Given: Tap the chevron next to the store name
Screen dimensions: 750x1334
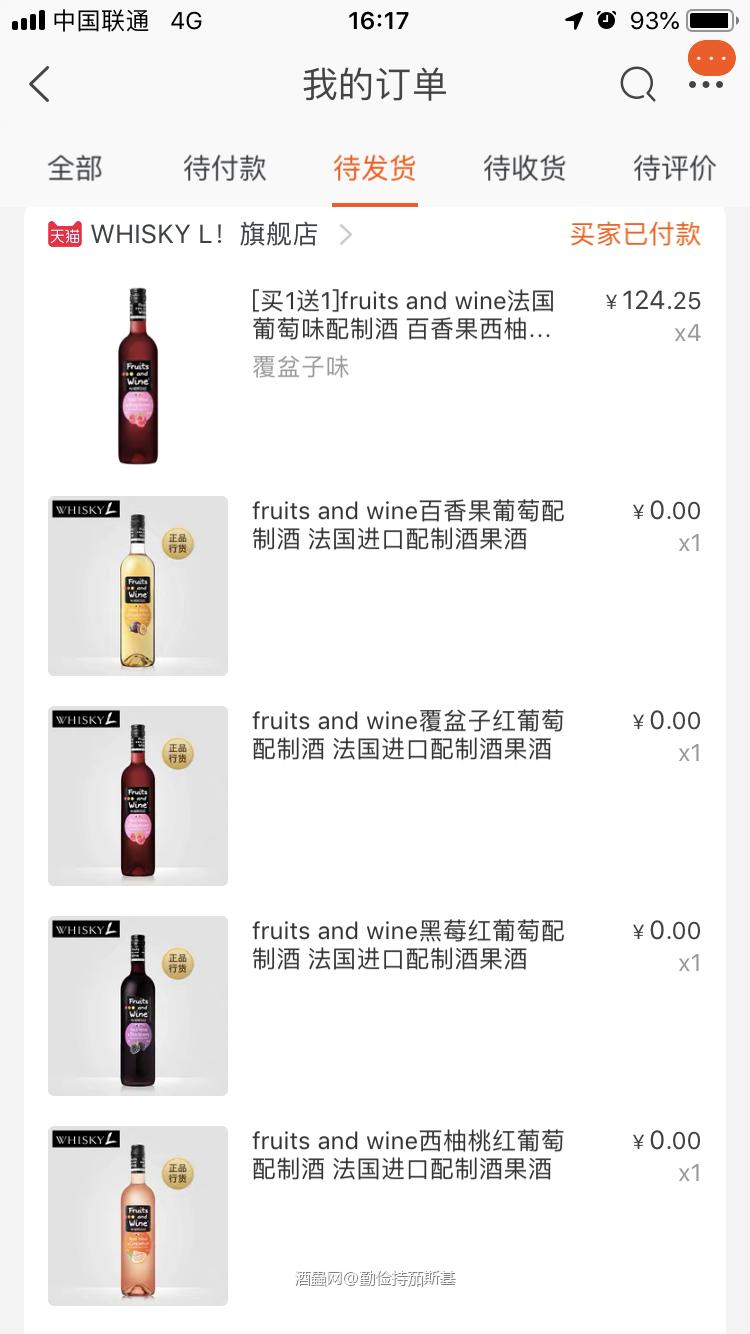Looking at the screenshot, I should 345,234.
